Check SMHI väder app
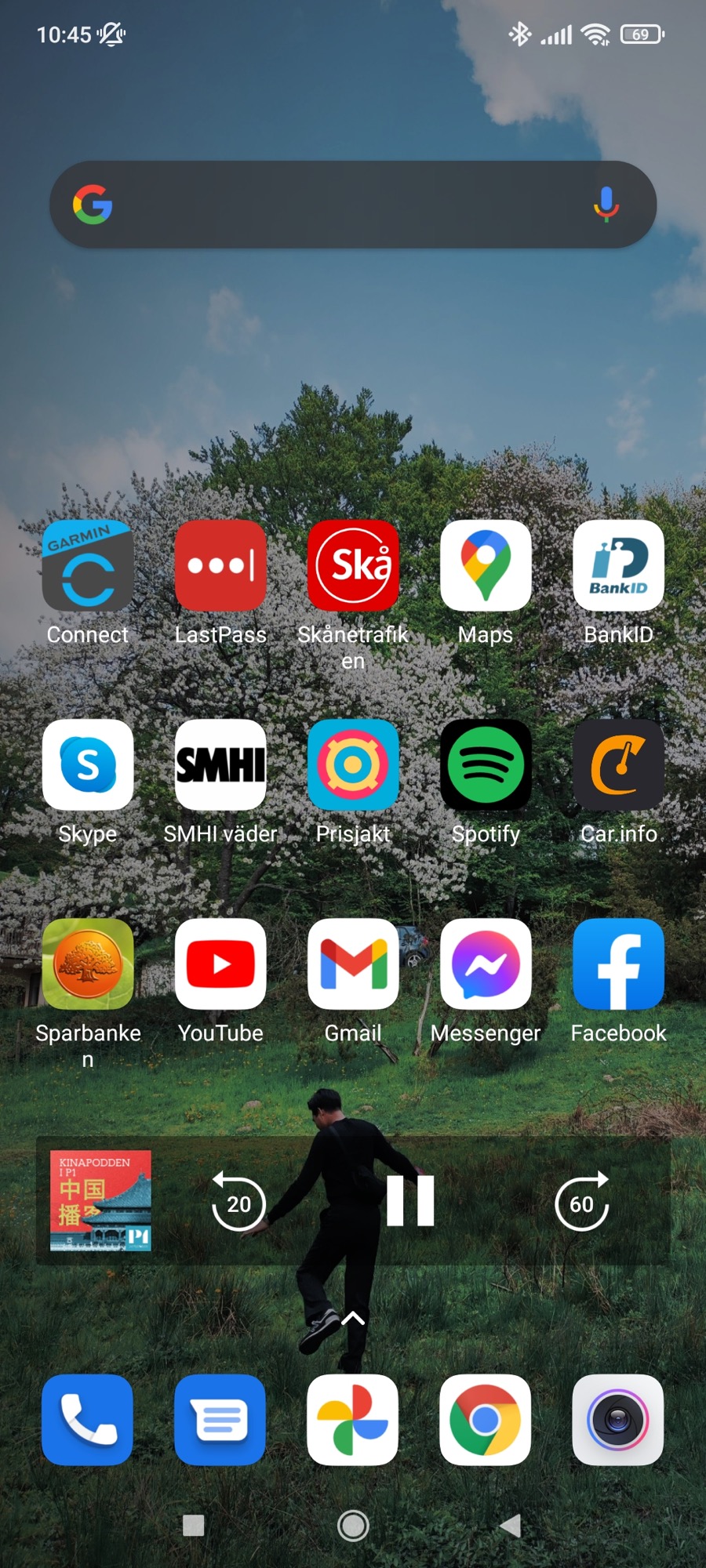Image resolution: width=706 pixels, height=1568 pixels. pyautogui.click(x=220, y=765)
